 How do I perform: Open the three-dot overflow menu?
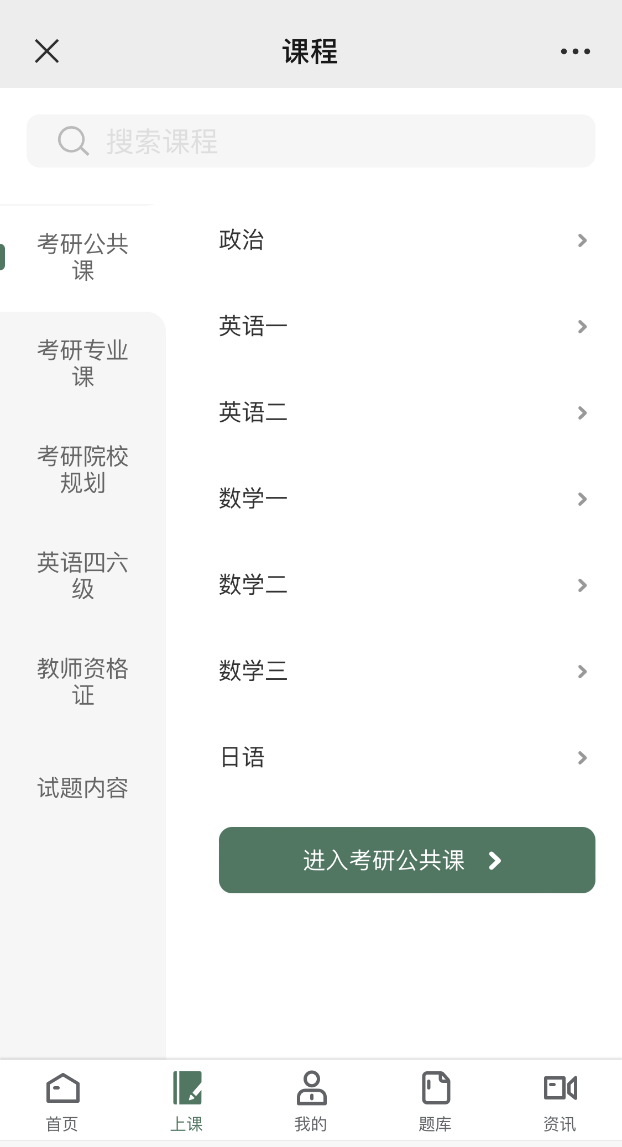[x=575, y=51]
